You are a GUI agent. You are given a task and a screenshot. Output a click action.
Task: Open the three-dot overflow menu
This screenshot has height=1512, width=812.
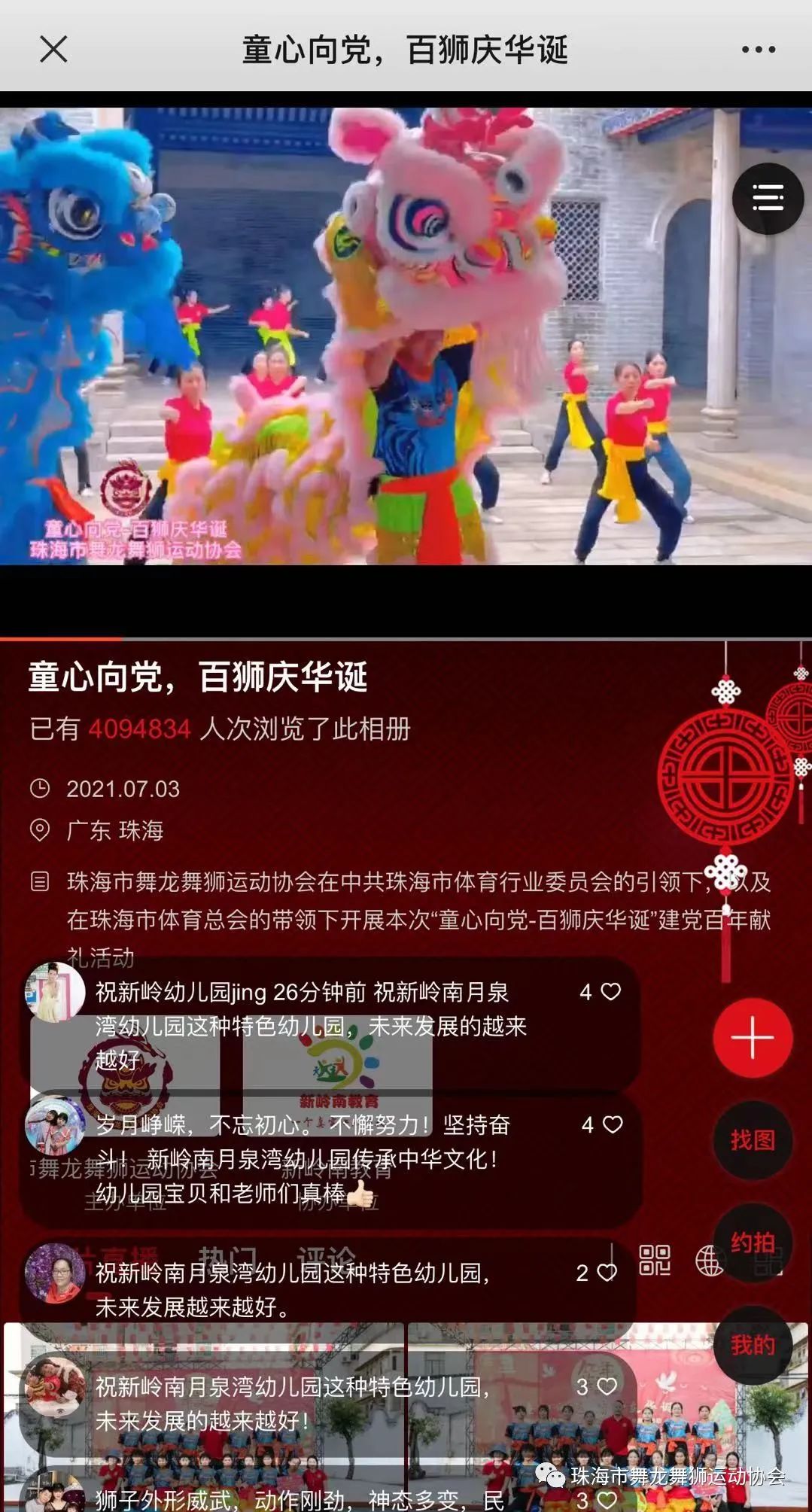758,50
